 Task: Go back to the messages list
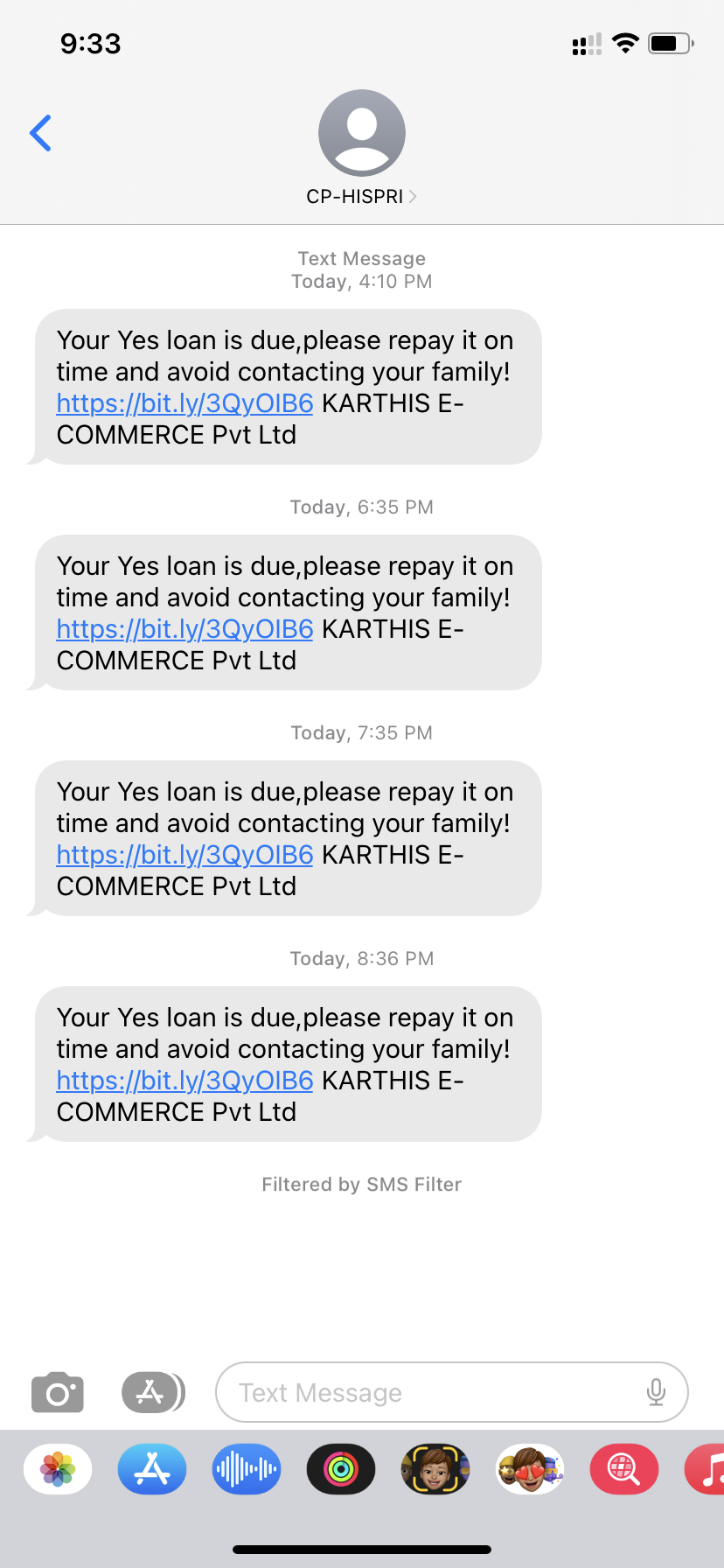pos(40,133)
